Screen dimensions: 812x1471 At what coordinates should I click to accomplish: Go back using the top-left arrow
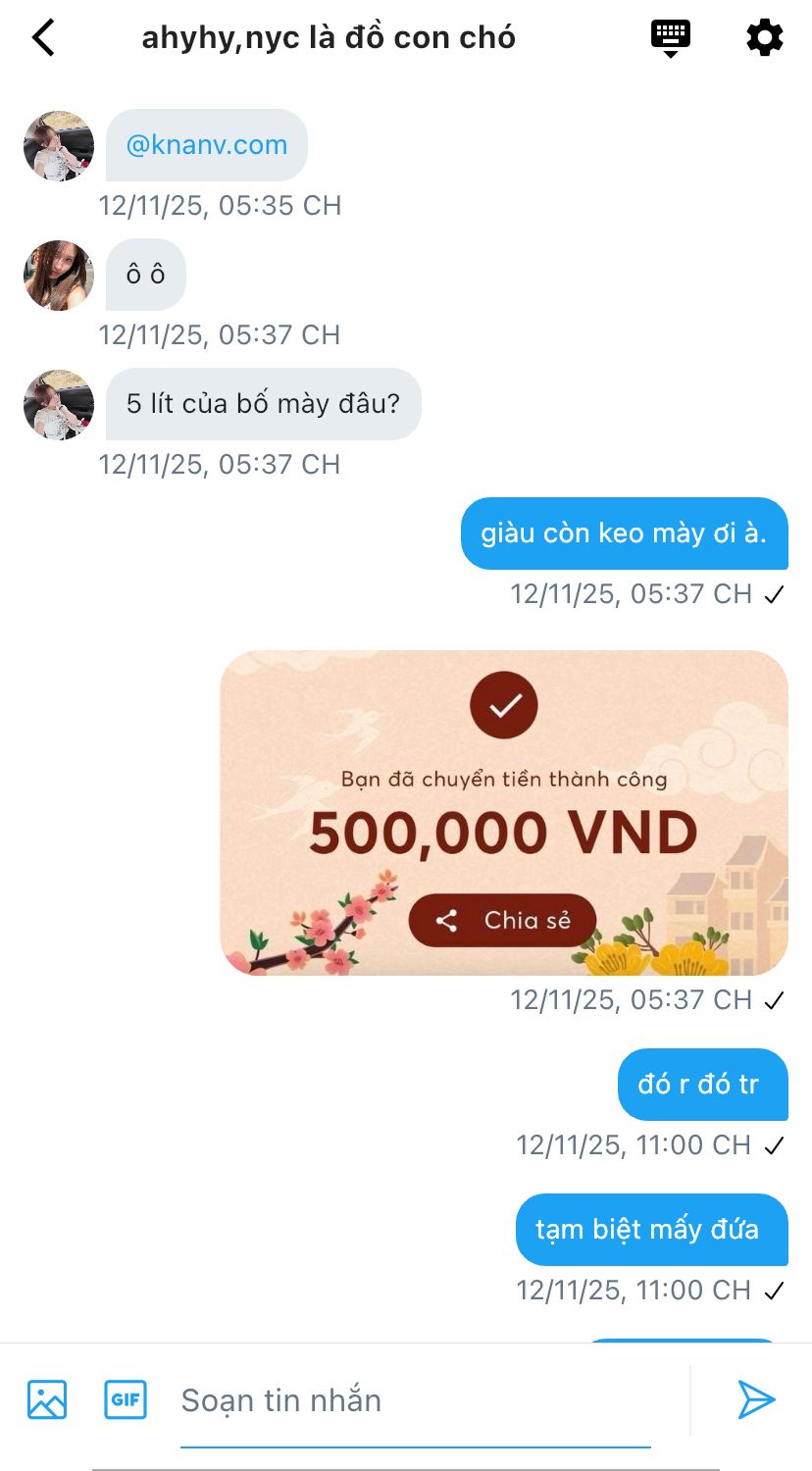coord(43,37)
